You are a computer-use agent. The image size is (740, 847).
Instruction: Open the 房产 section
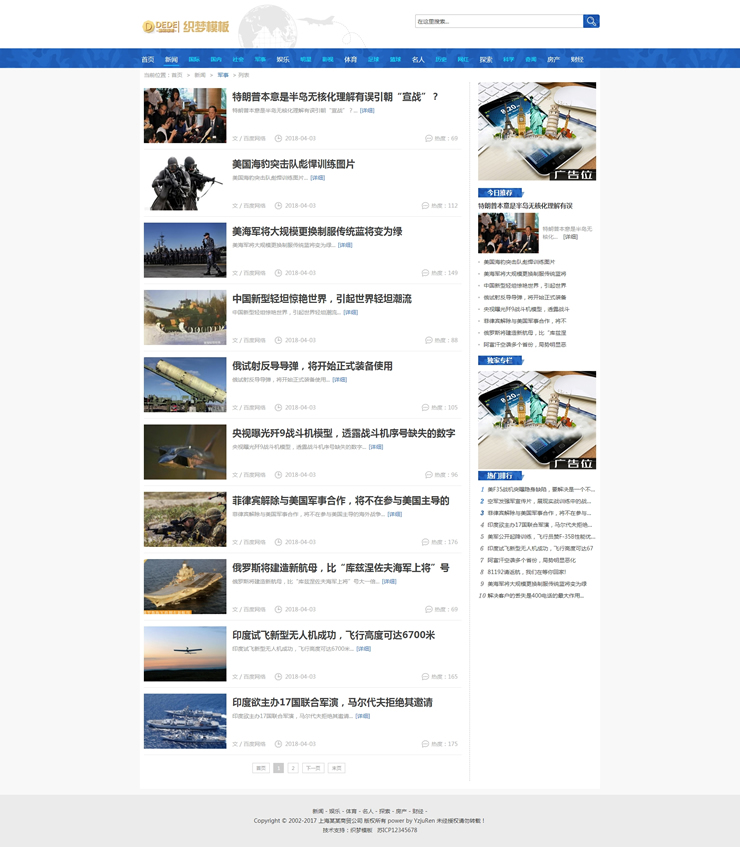tap(553, 59)
